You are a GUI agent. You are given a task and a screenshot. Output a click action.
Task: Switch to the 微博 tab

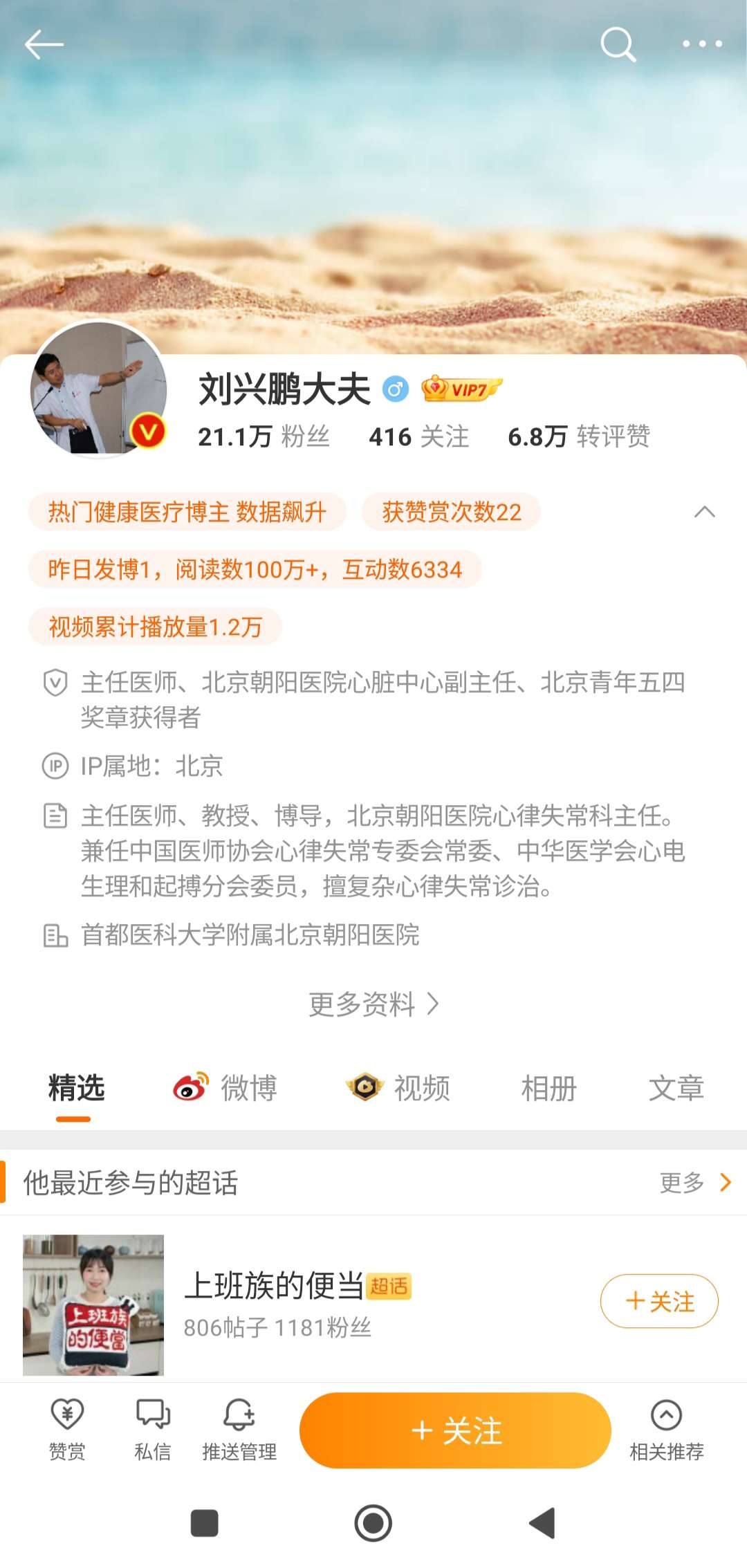click(225, 1088)
